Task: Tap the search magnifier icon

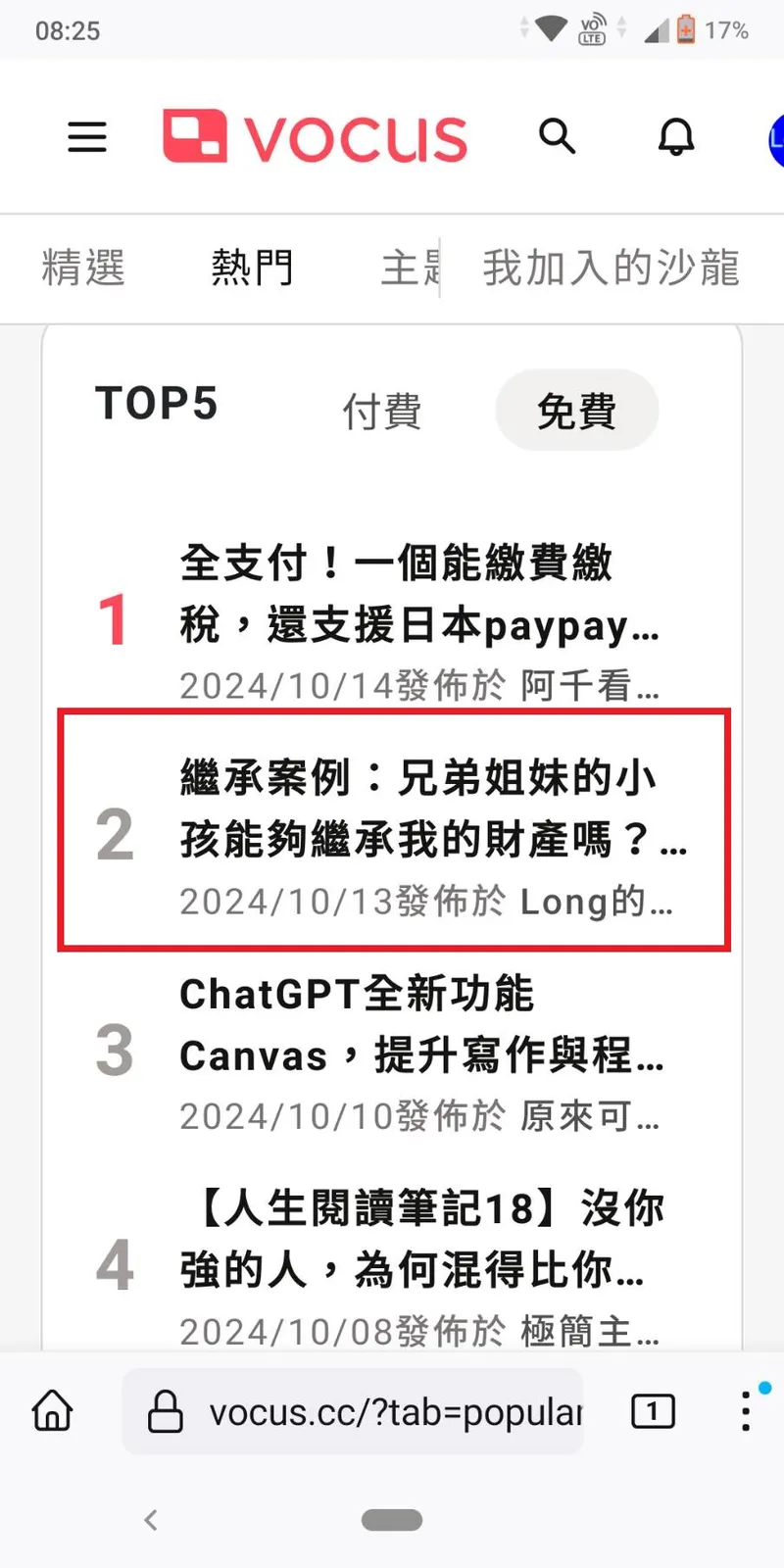Action: [x=557, y=136]
